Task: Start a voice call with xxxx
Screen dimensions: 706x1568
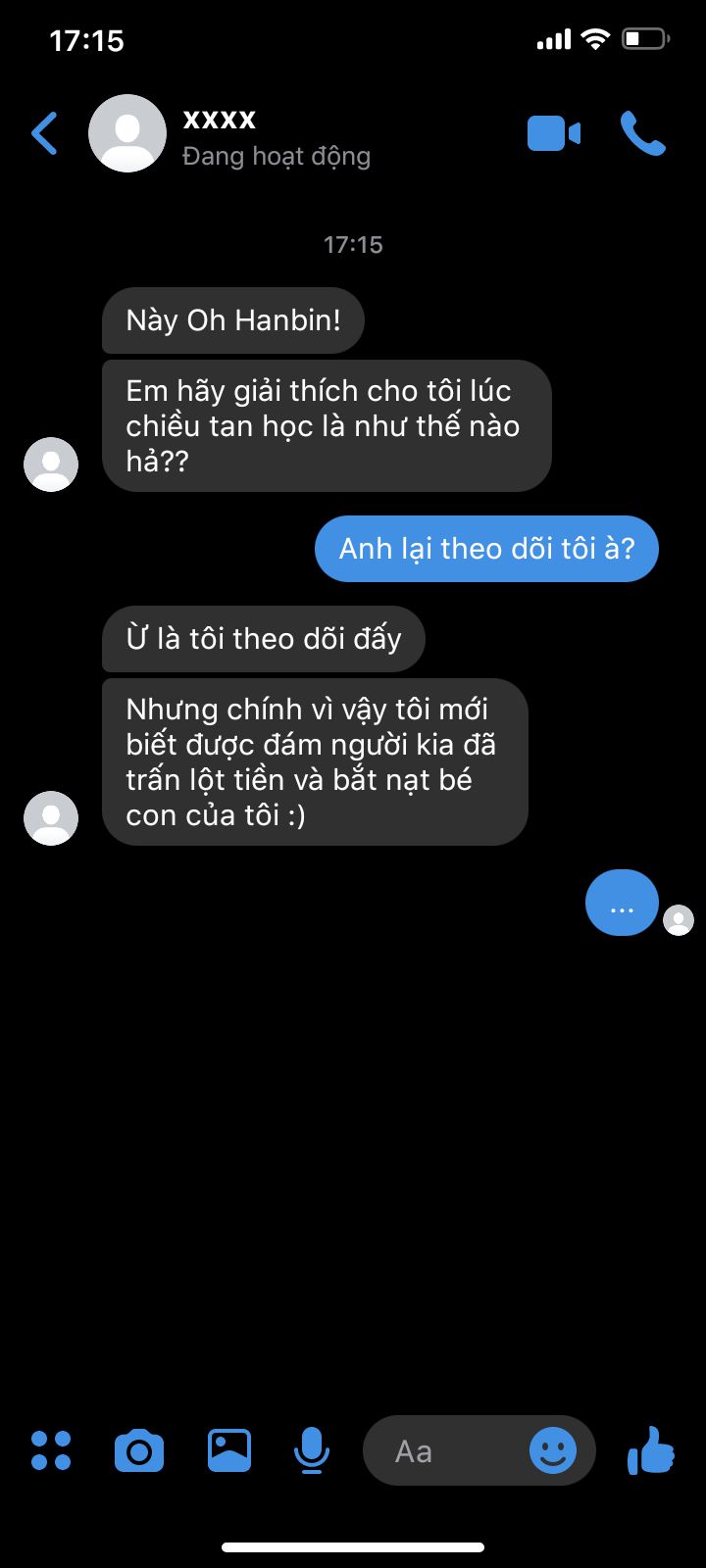Action: [643, 134]
